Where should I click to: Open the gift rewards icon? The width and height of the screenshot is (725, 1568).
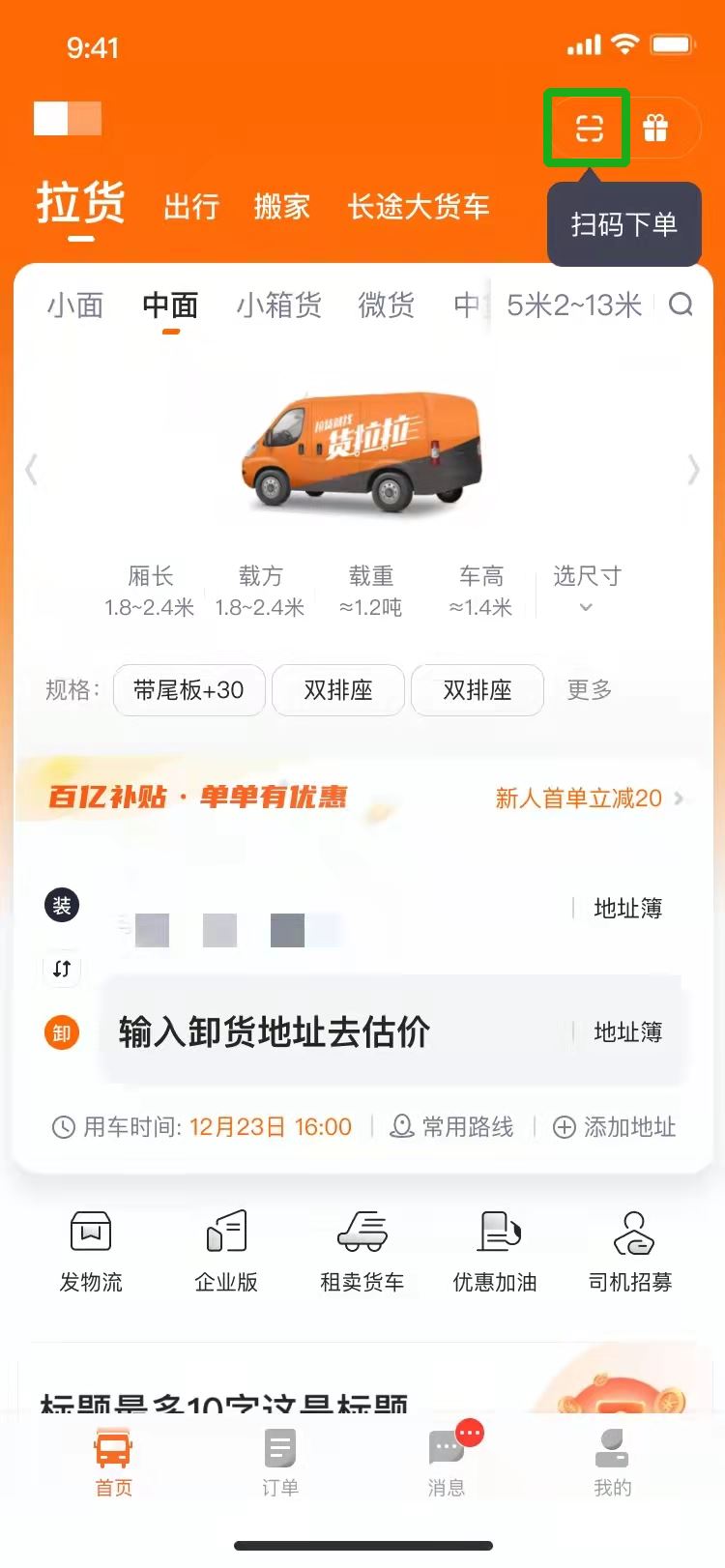tap(655, 128)
